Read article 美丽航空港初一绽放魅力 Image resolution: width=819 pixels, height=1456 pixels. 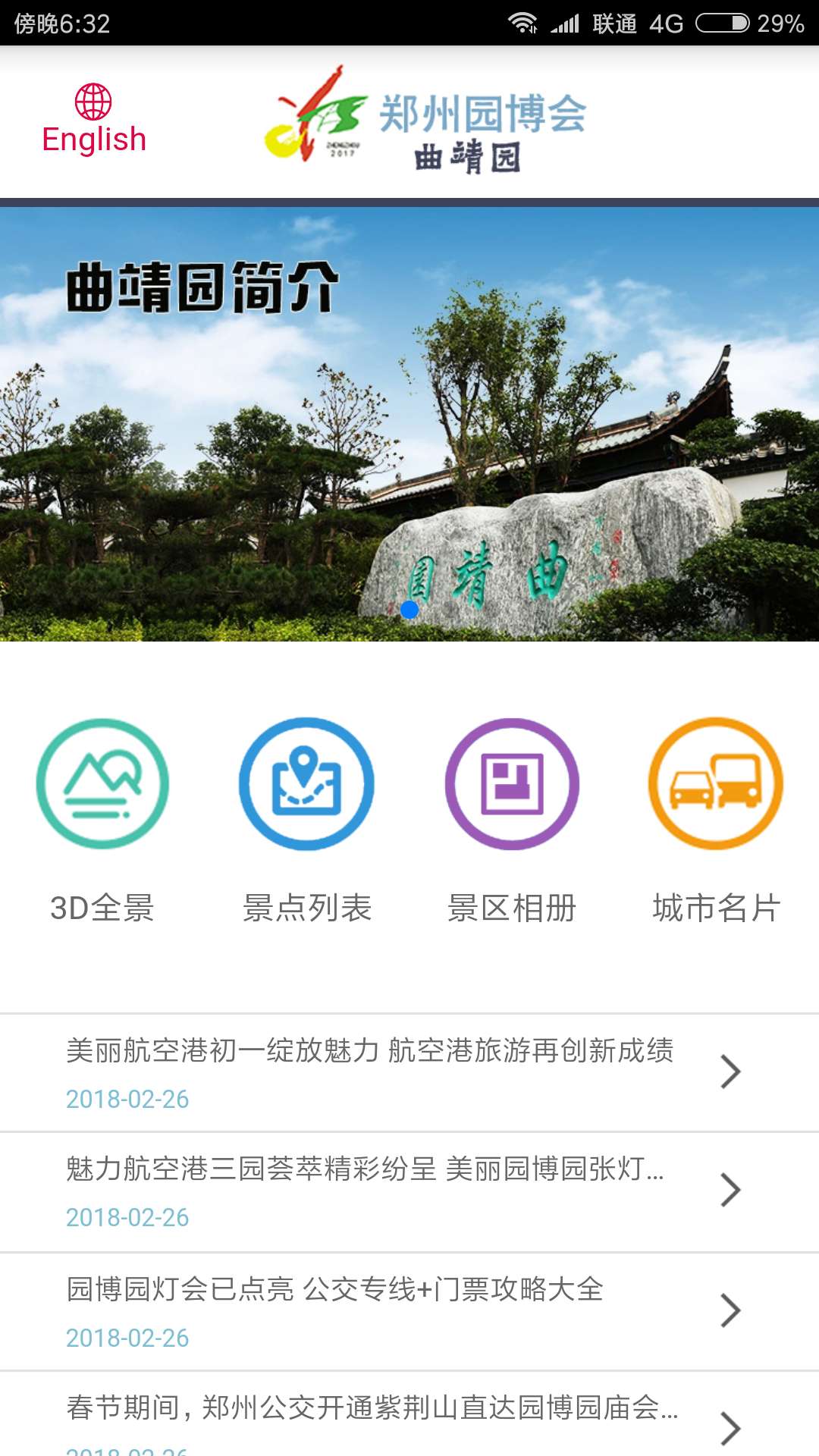tap(370, 1072)
